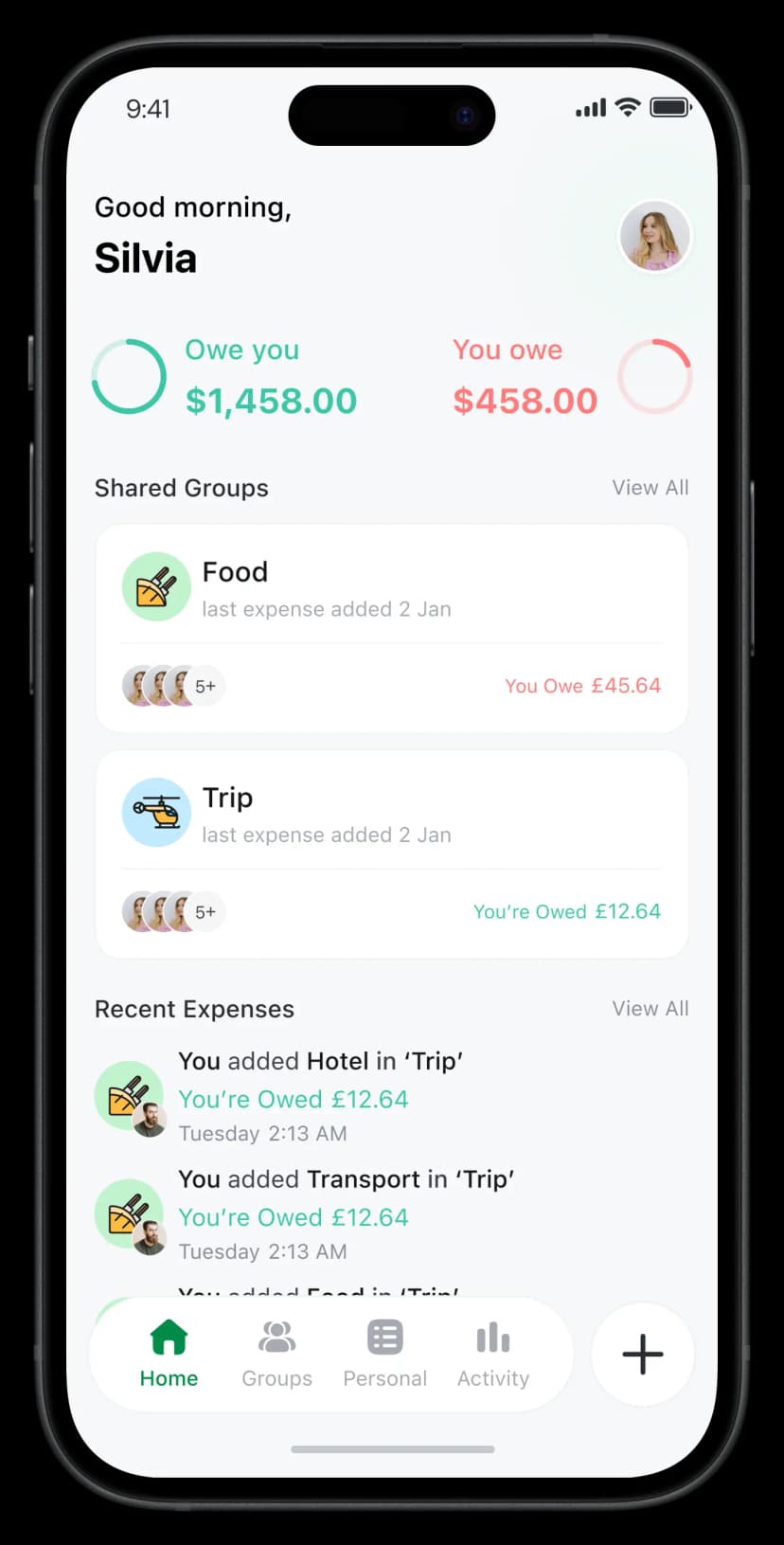Open Silvia's profile picture
This screenshot has width=784, height=1545.
654,236
